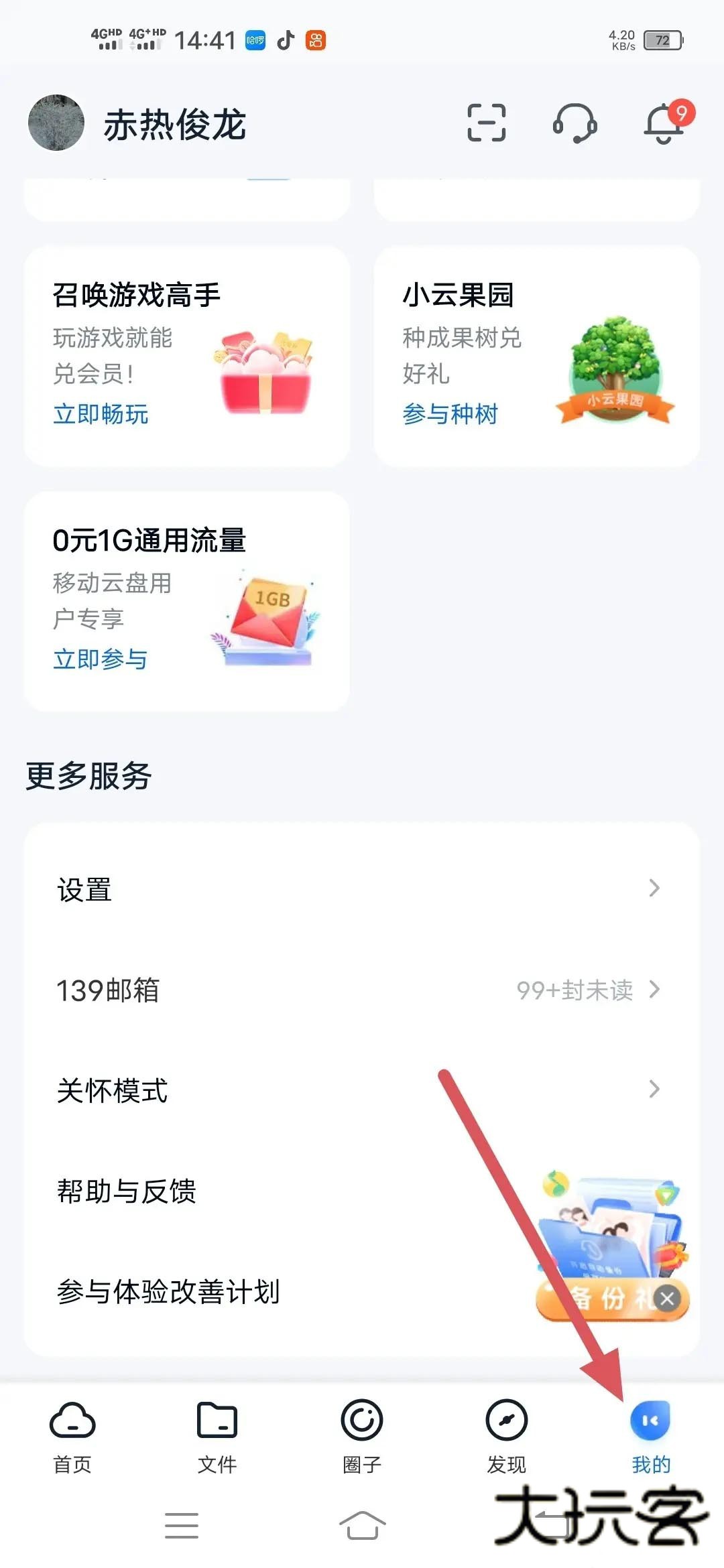Click the folder icon for 文件

pyautogui.click(x=217, y=1416)
